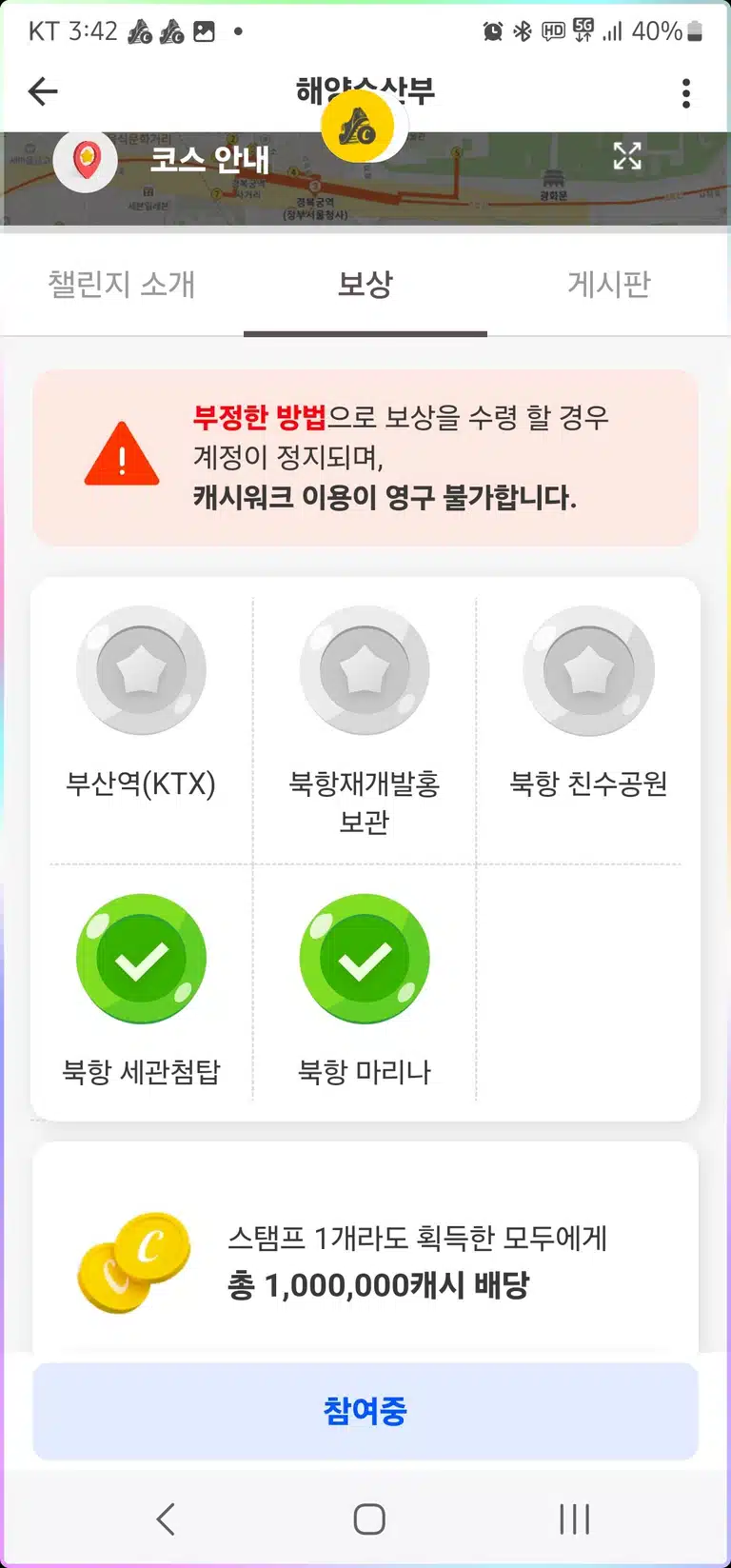The width and height of the screenshot is (731, 1568).
Task: Open the recent apps view
Action: coord(575,1518)
